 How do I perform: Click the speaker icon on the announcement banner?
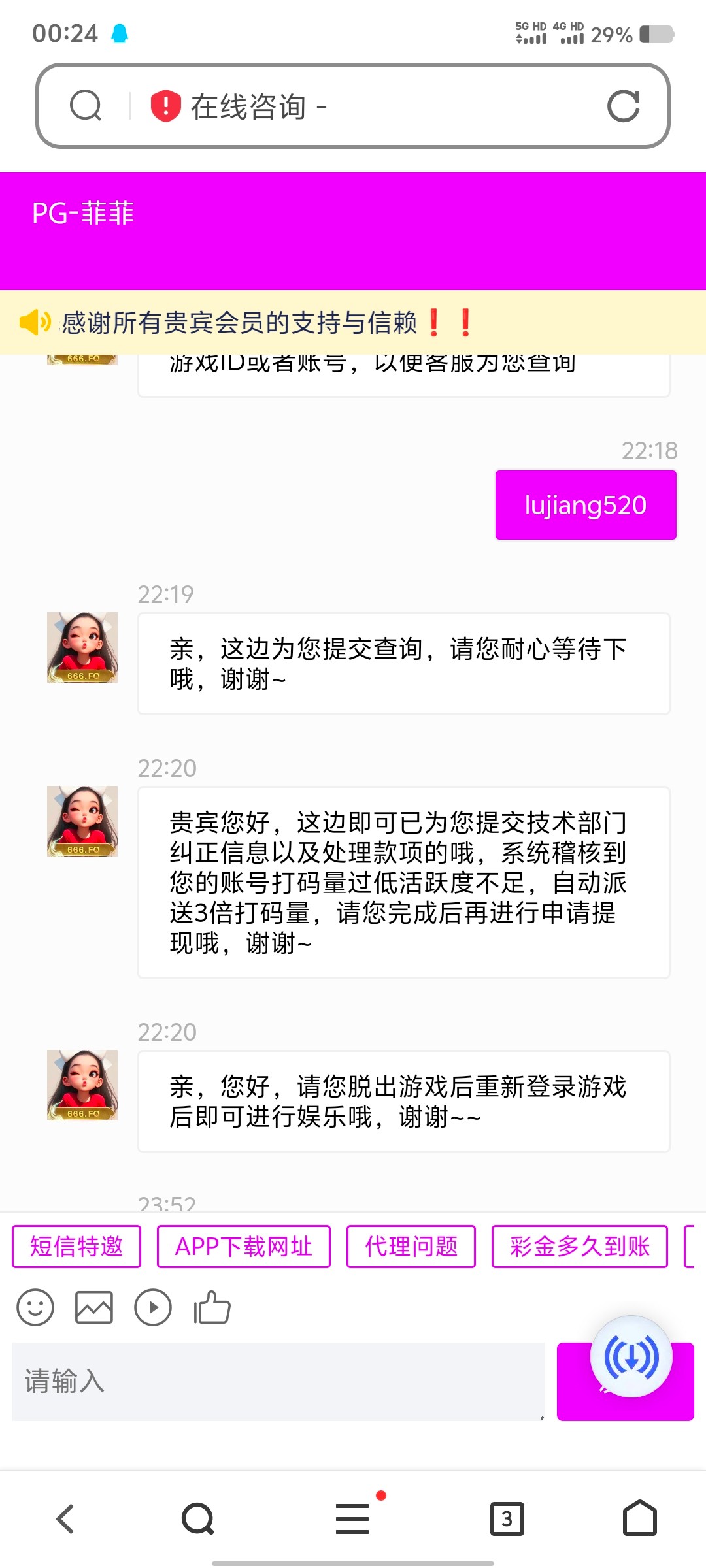coord(36,321)
